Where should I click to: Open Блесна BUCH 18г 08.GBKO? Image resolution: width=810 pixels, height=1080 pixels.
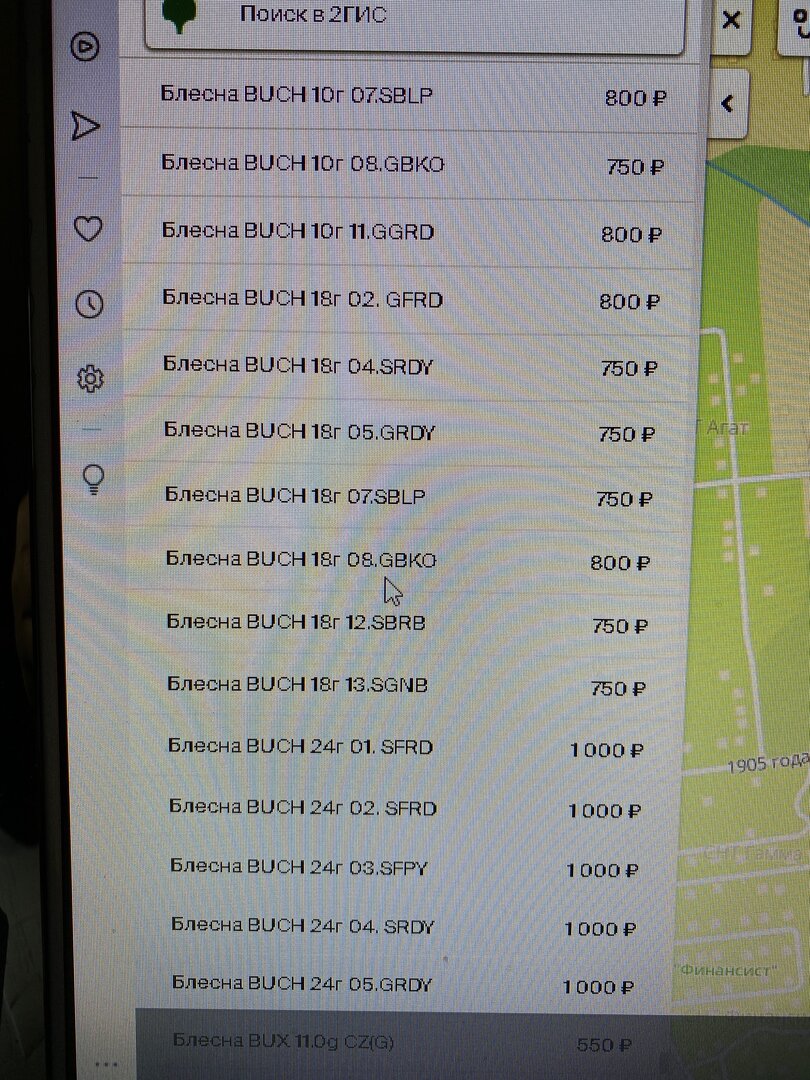click(x=406, y=561)
